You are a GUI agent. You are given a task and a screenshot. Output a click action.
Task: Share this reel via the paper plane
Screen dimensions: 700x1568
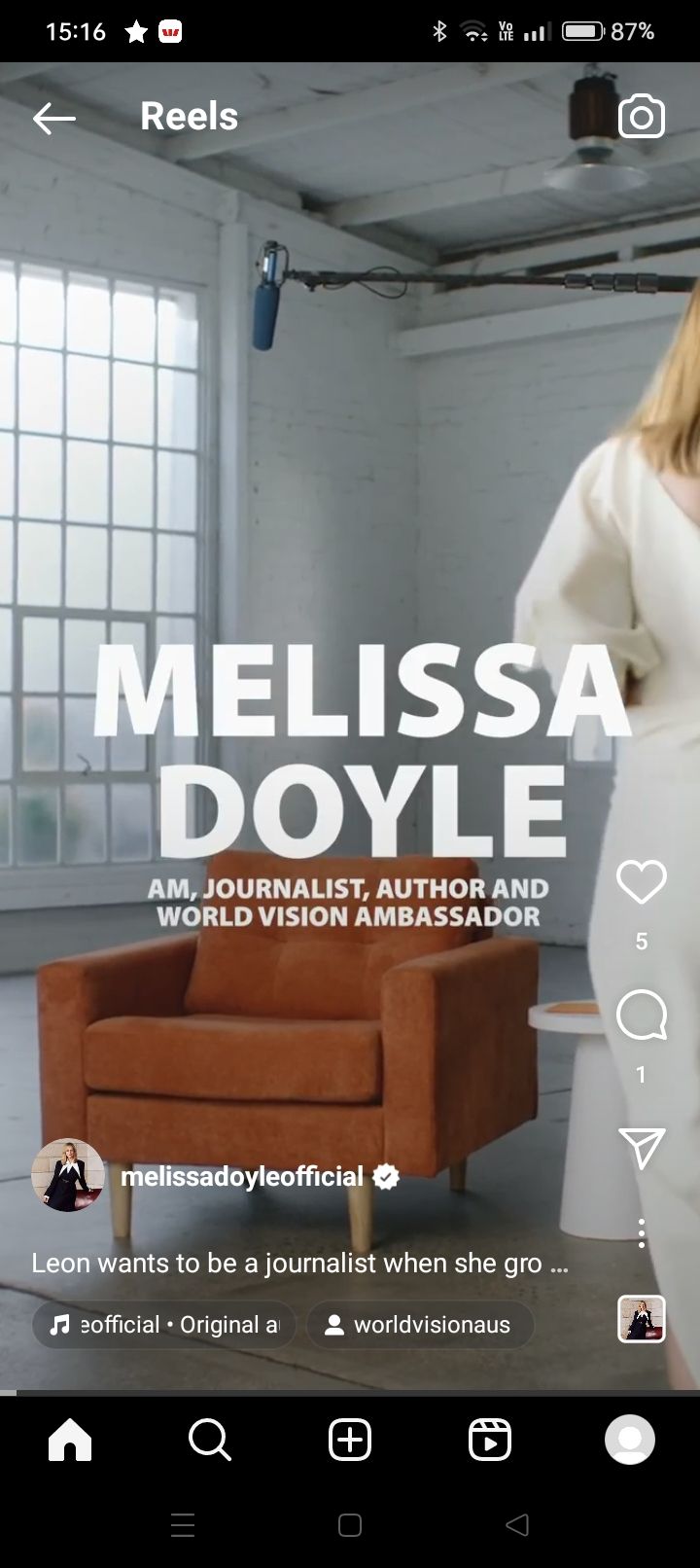641,1149
